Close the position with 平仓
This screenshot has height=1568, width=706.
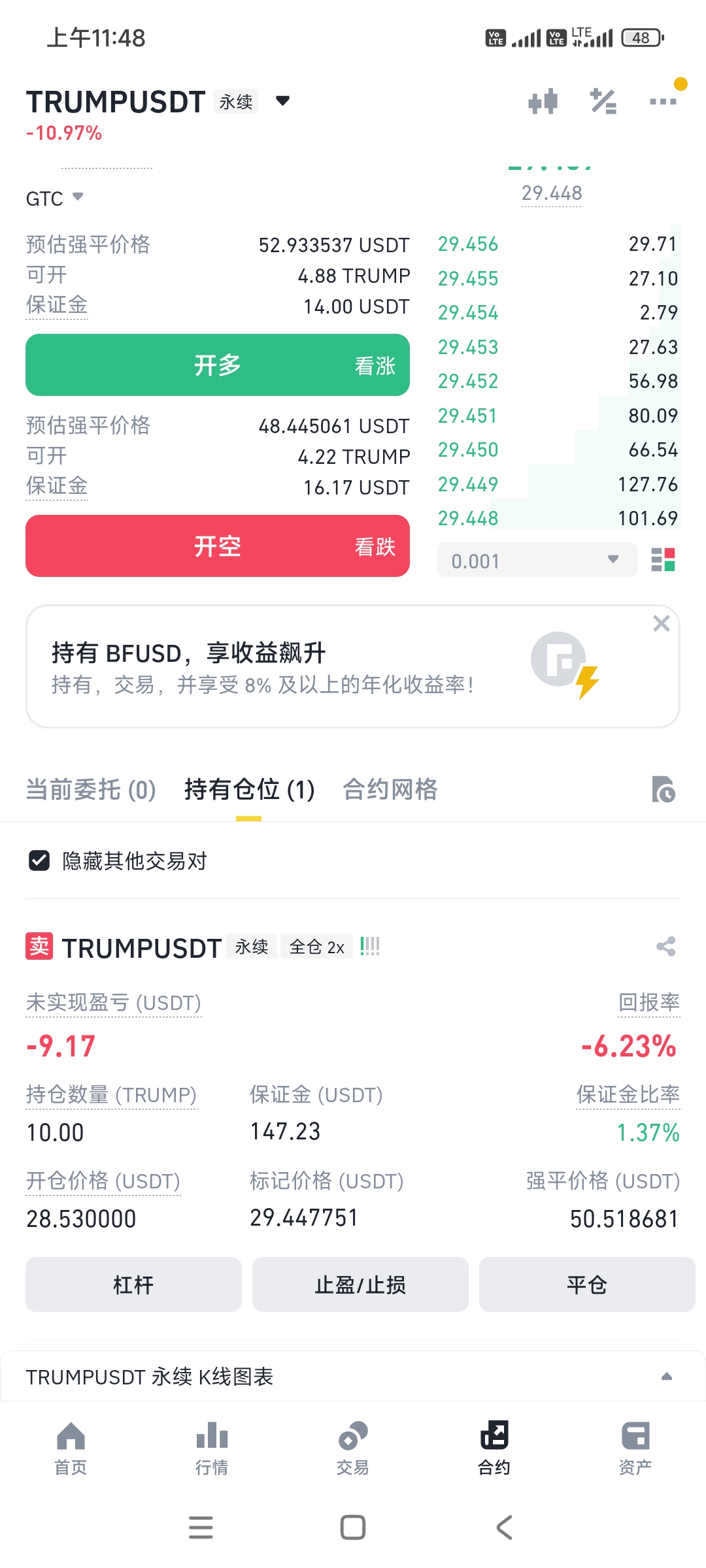tap(586, 1285)
